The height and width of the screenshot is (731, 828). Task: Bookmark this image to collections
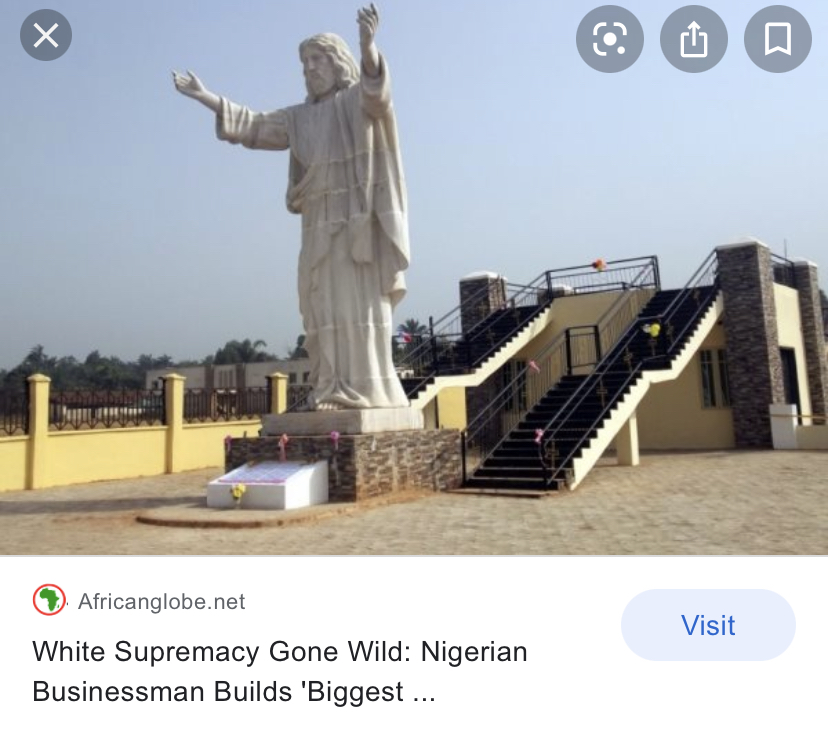[777, 39]
